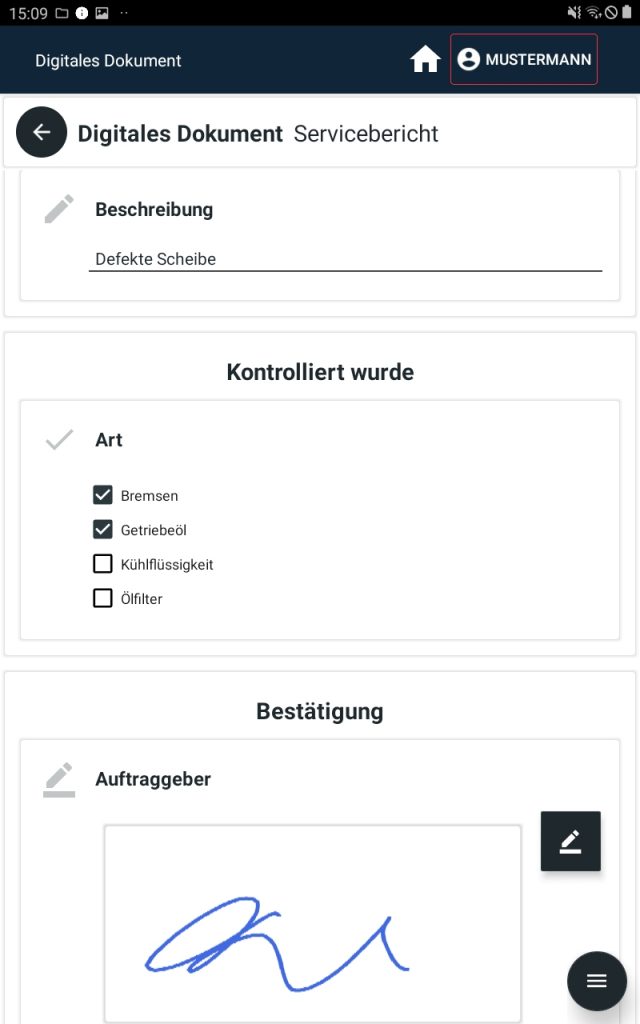This screenshot has height=1024, width=640.
Task: Uncheck the Getriebeöl checkbox
Action: pyautogui.click(x=103, y=530)
